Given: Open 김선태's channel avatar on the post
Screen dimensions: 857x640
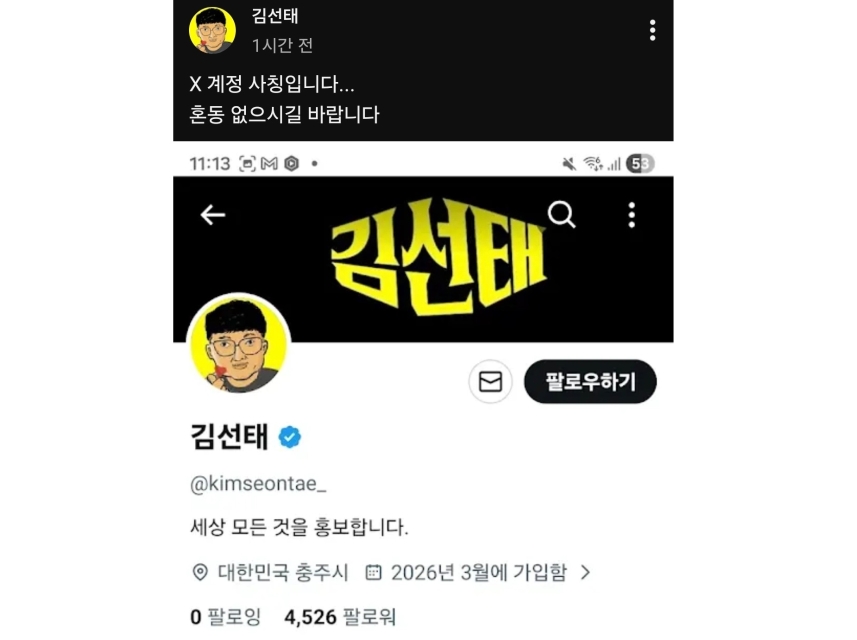Looking at the screenshot, I should tap(212, 30).
